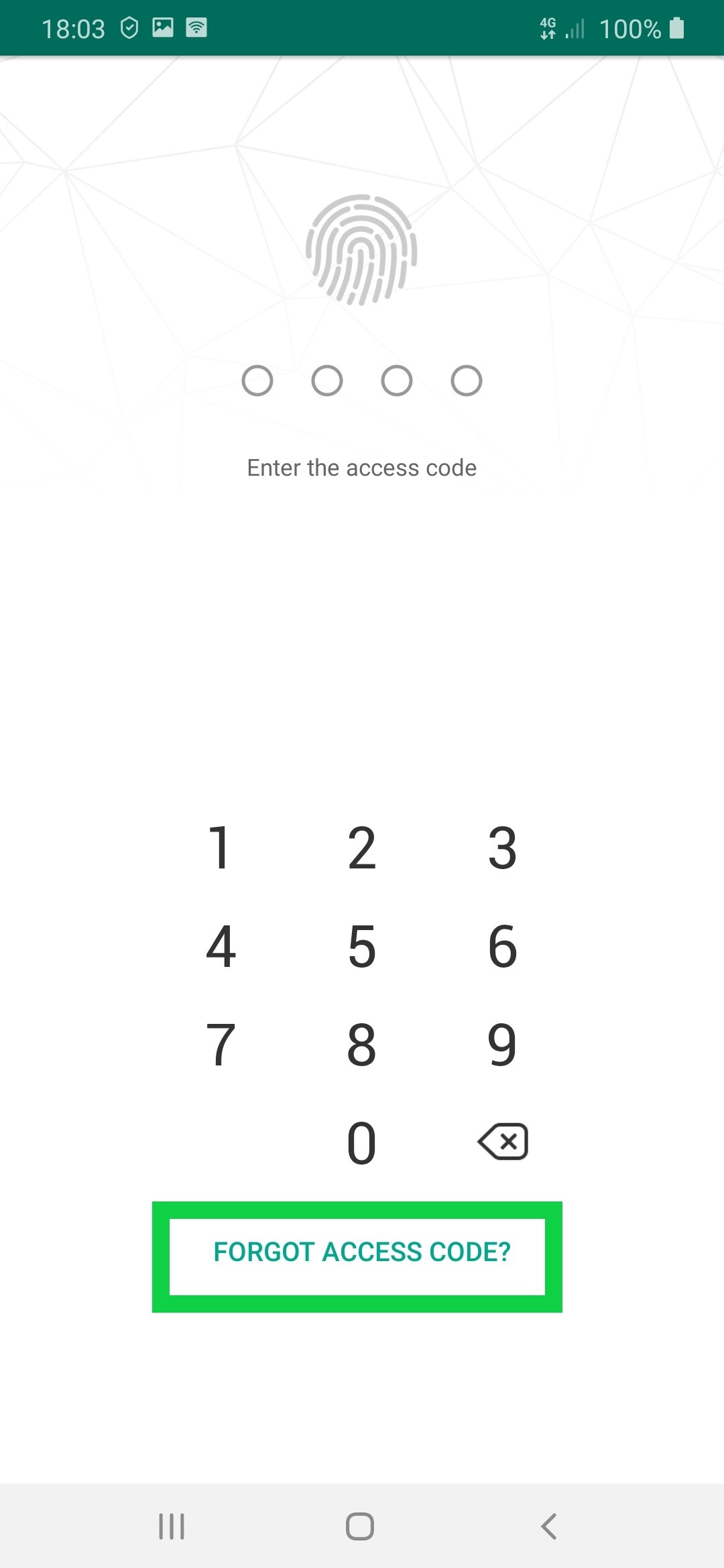This screenshot has width=724, height=1568.
Task: Tap digit 3 on the keypad
Action: 502,848
